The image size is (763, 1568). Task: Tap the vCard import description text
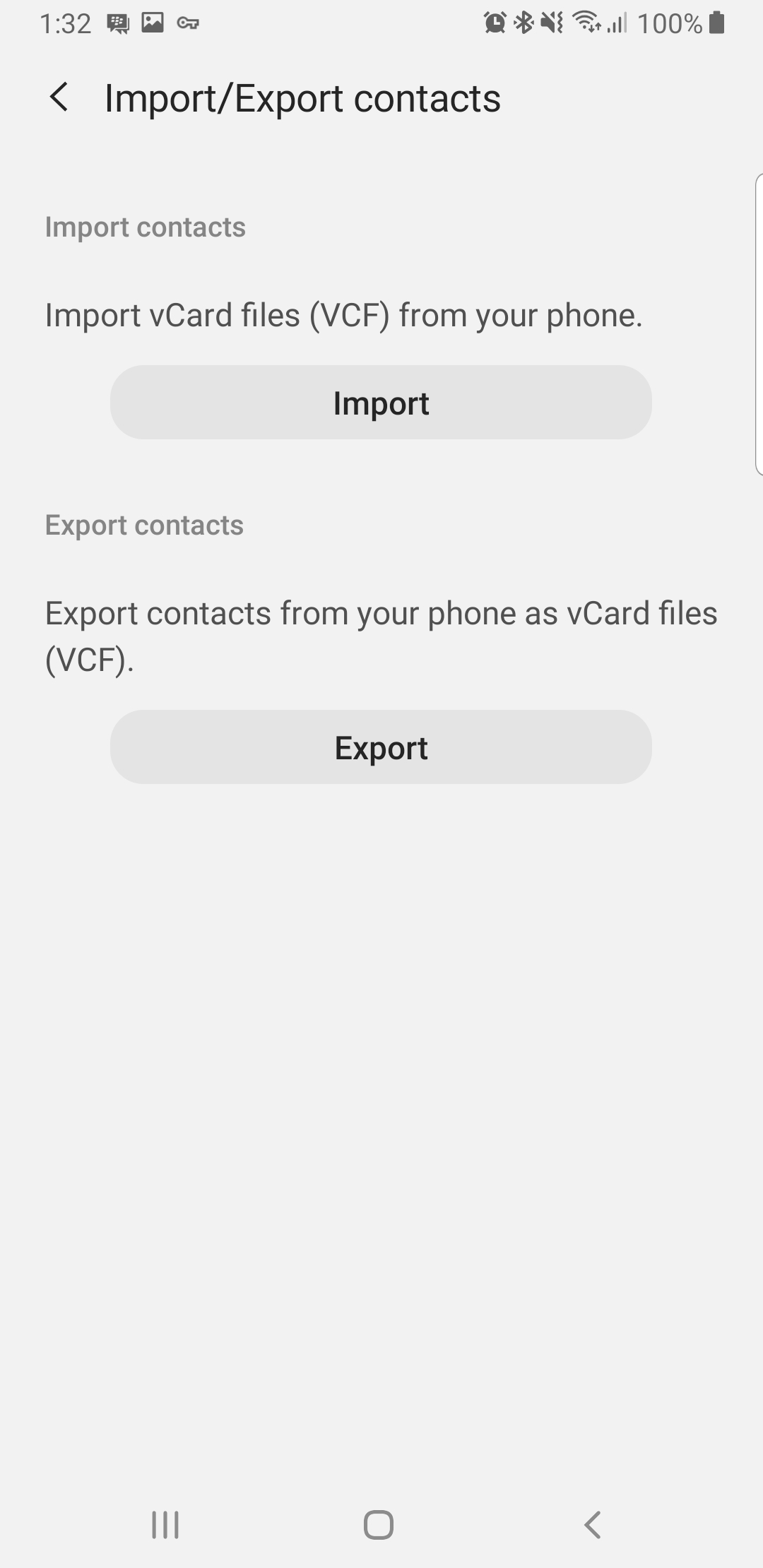343,315
